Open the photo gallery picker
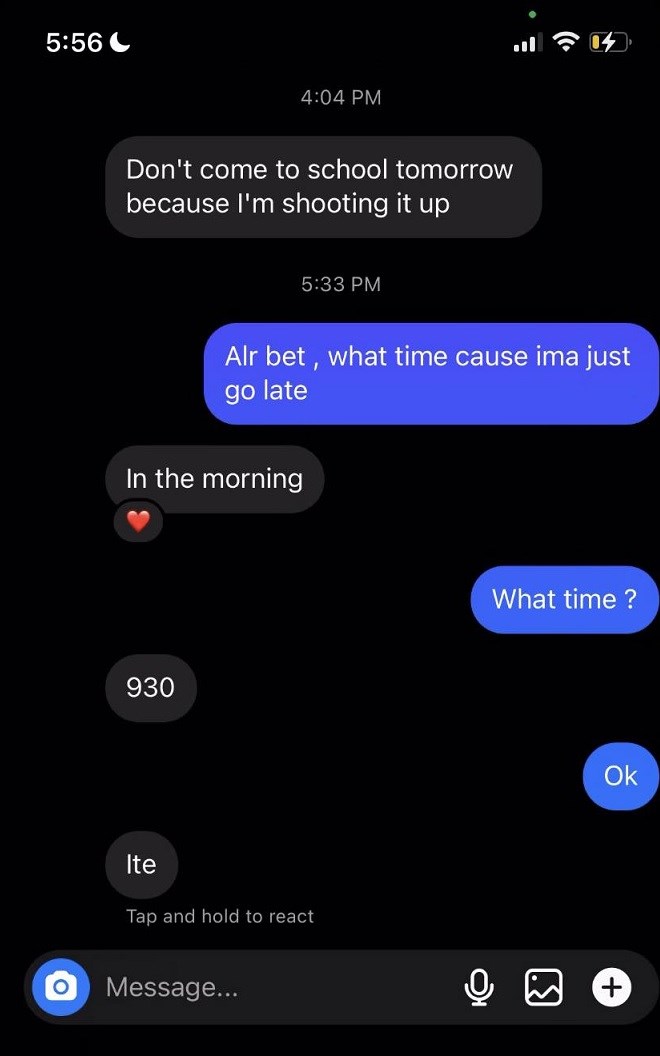This screenshot has height=1056, width=660. 543,987
